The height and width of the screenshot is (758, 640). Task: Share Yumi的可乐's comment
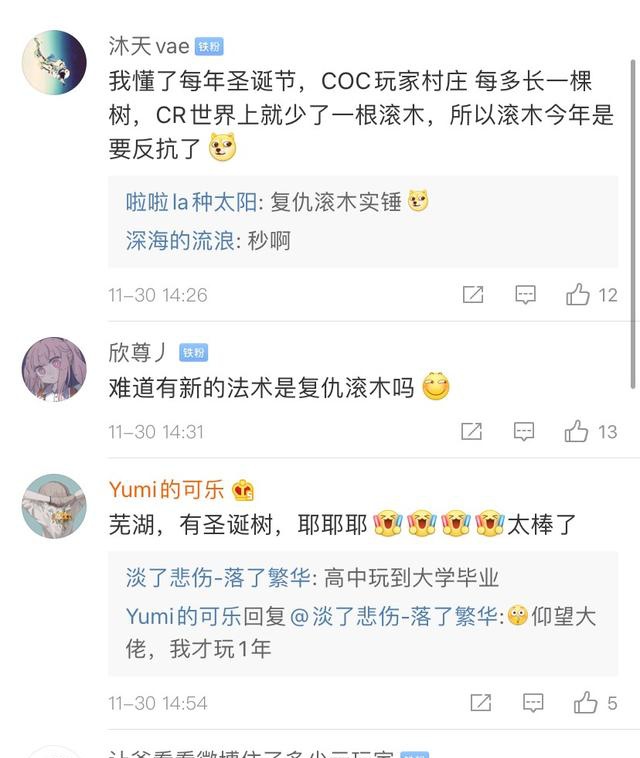coord(480,702)
